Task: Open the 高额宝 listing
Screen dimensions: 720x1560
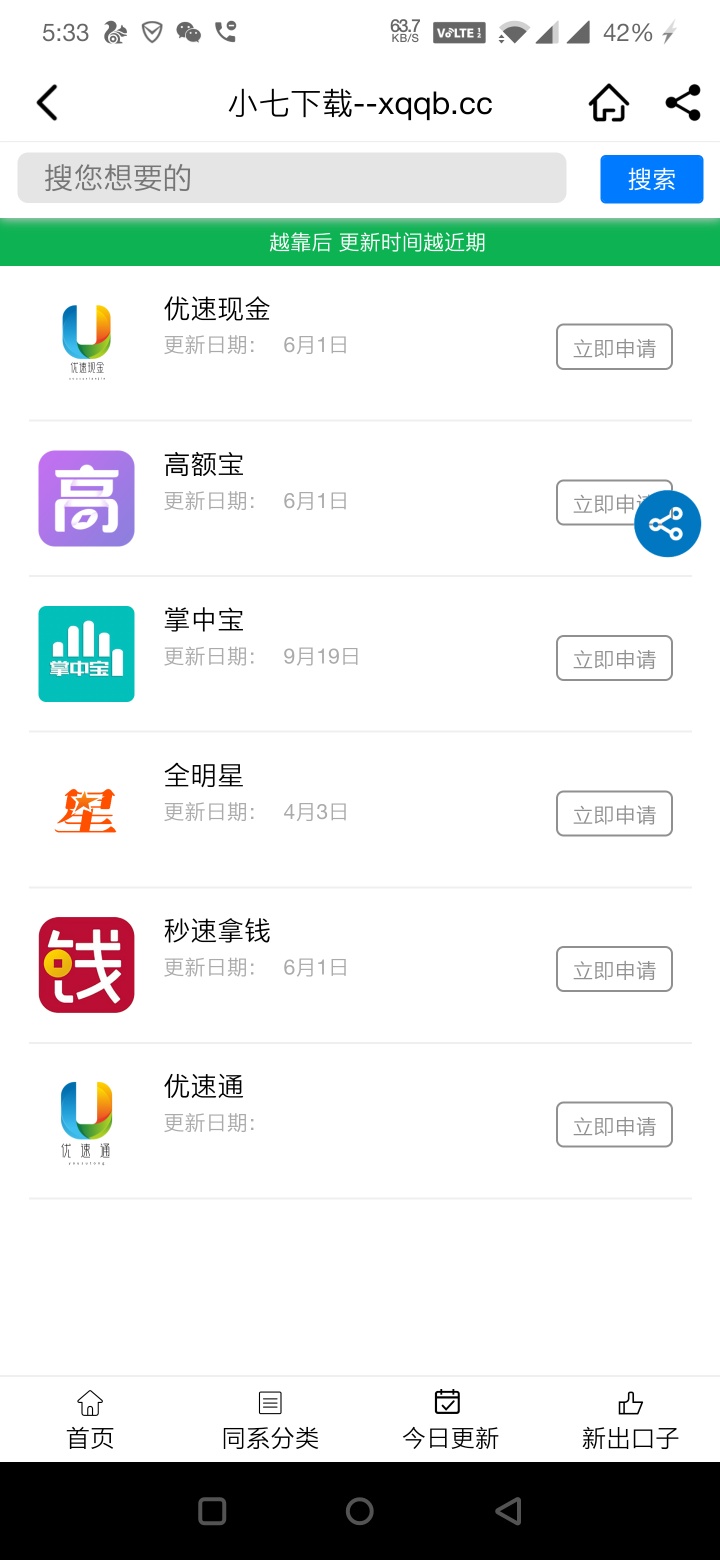Action: tap(360, 498)
